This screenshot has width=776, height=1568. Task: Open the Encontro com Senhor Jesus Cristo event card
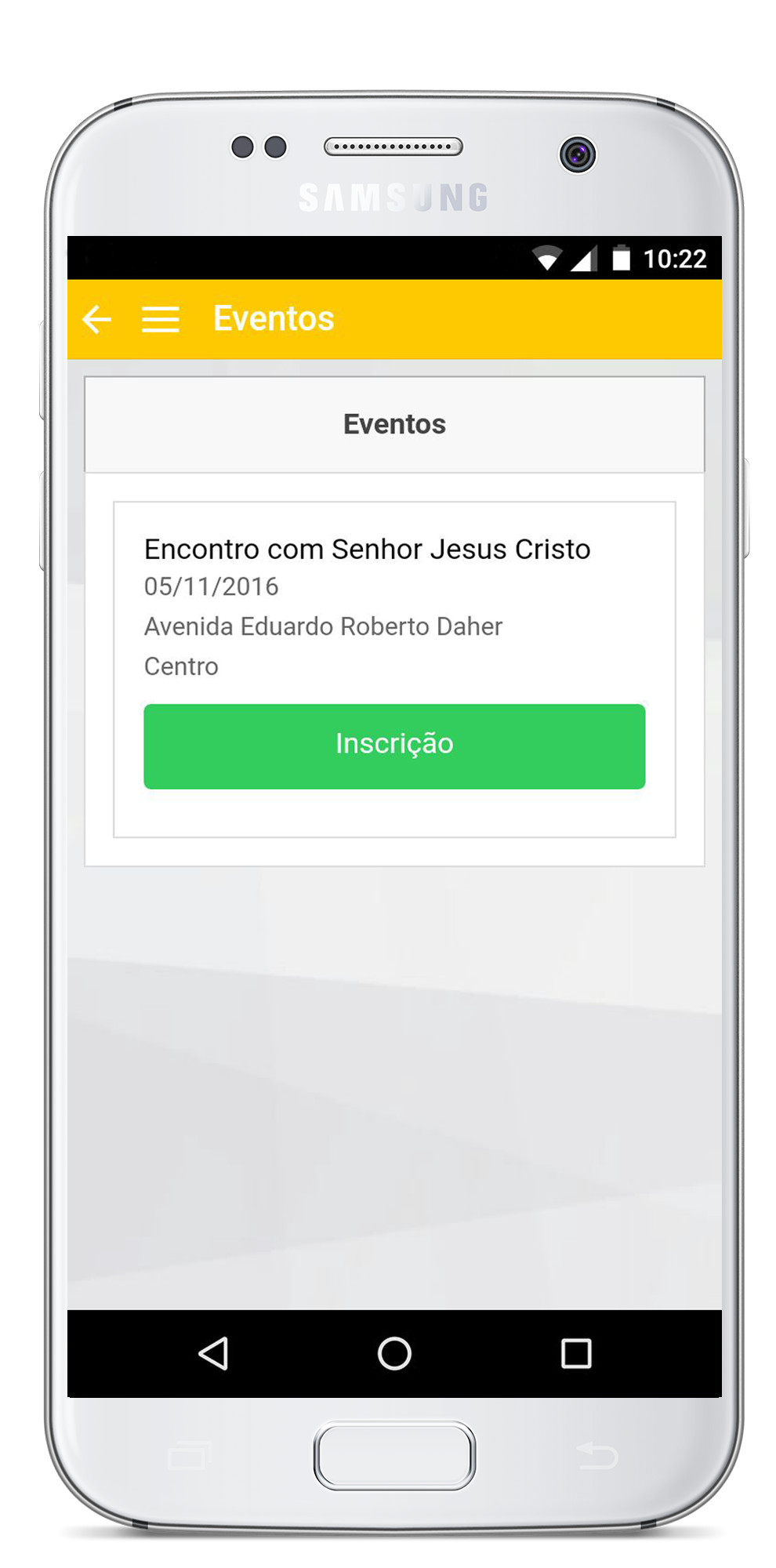tap(367, 550)
